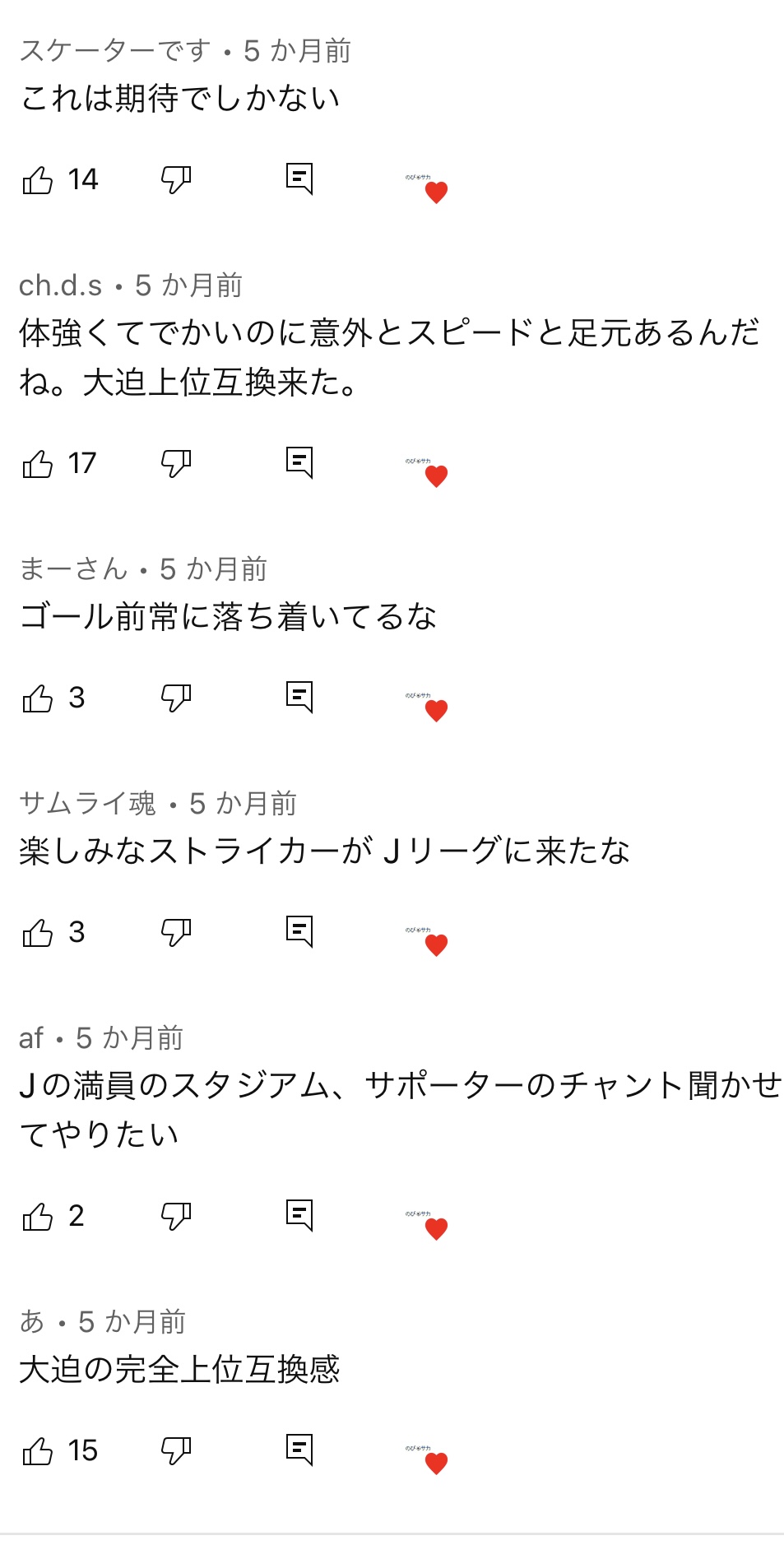This screenshot has width=784, height=1545.
Task: Dislike the comment by af
Action: (x=176, y=1216)
